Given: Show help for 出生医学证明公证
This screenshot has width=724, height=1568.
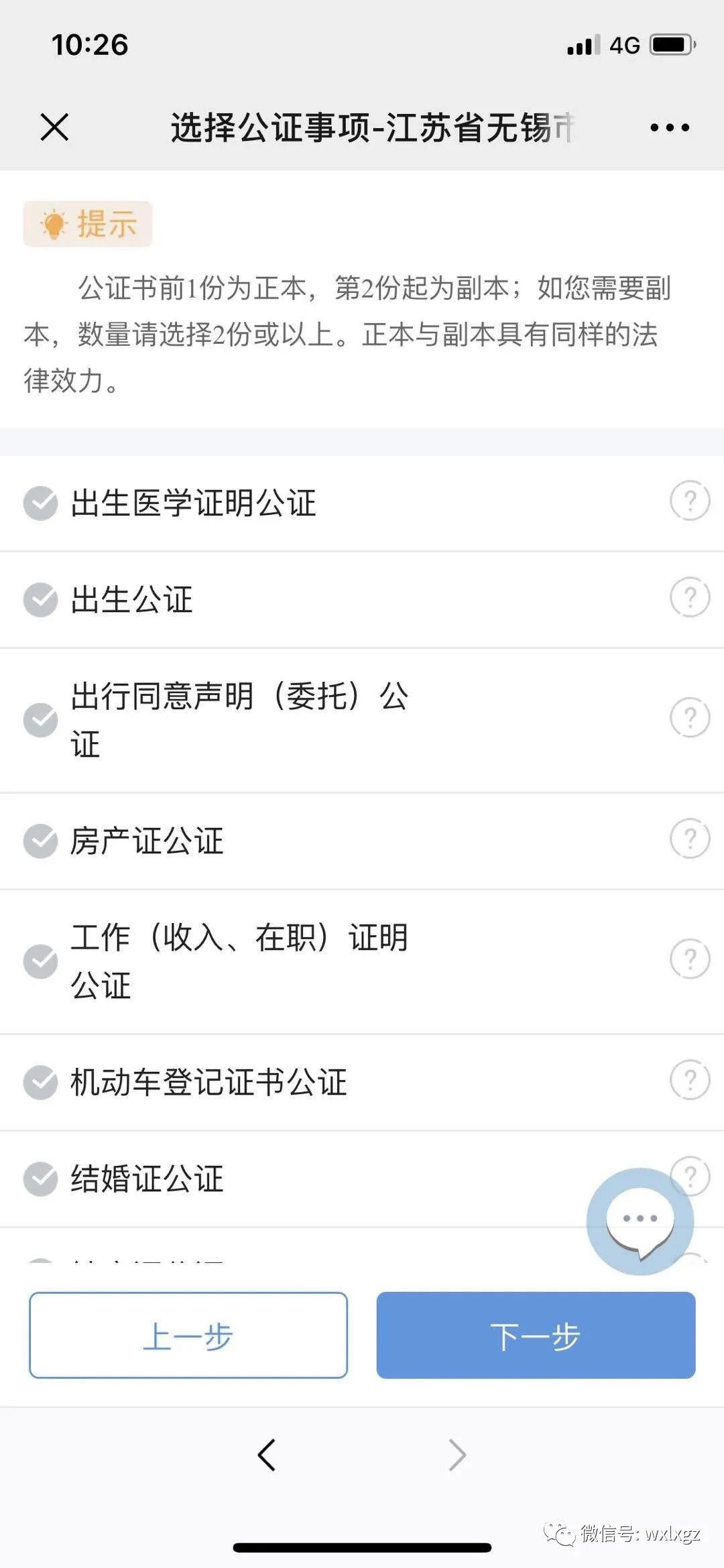Looking at the screenshot, I should click(x=690, y=501).
